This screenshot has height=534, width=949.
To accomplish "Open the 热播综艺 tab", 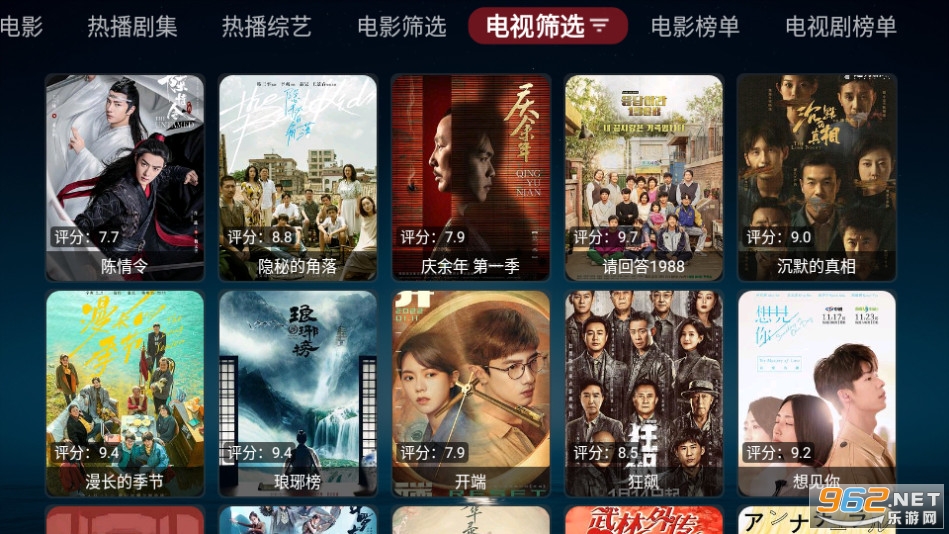I will (x=267, y=27).
